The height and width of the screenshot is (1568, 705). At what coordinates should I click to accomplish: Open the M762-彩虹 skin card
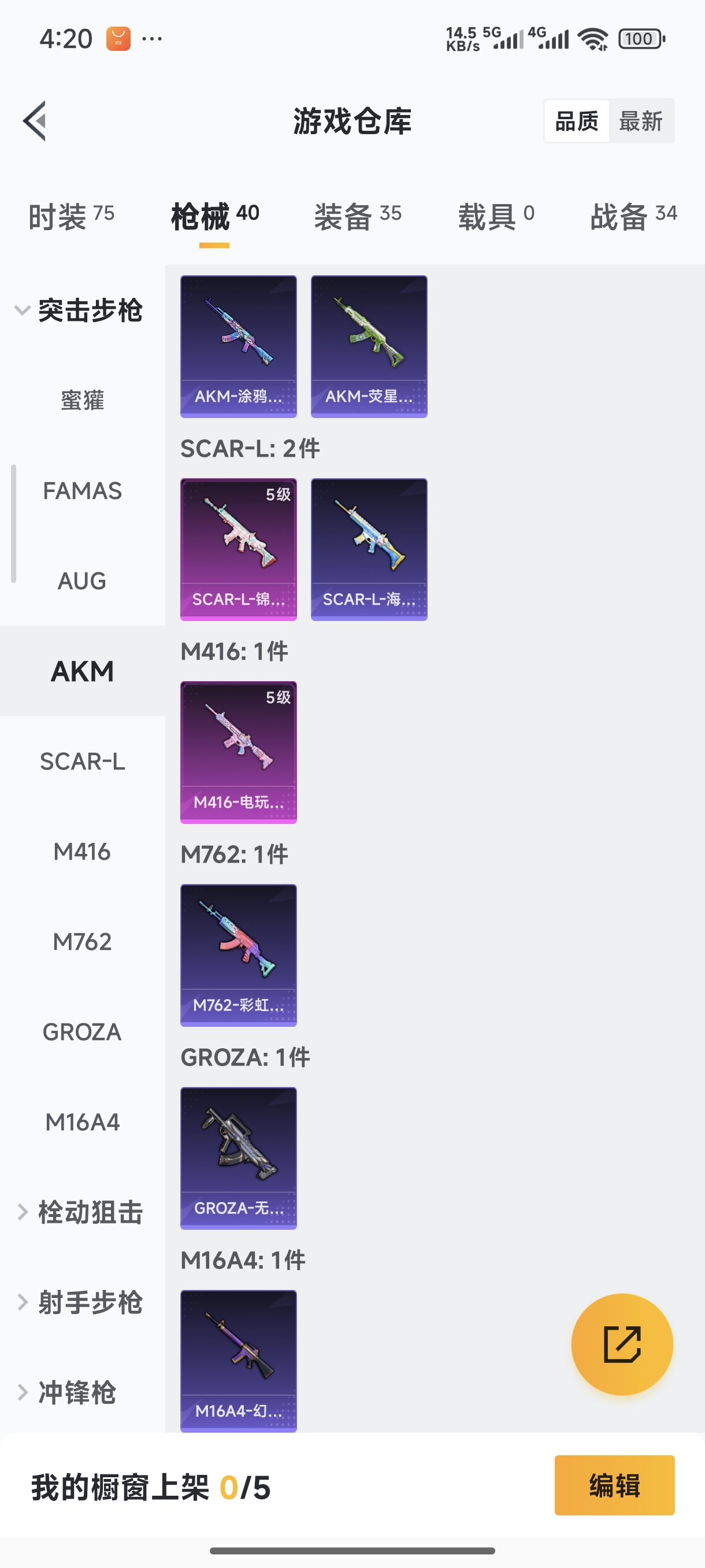coord(239,955)
